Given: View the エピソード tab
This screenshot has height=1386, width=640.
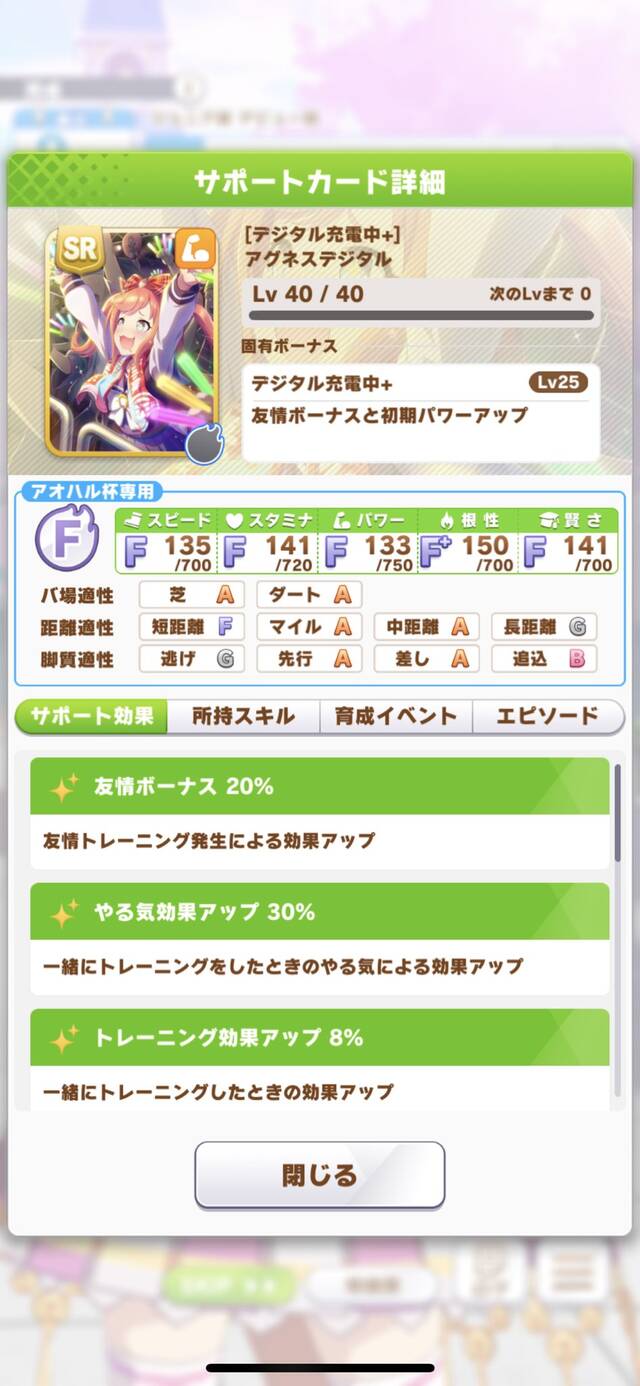Looking at the screenshot, I should coord(548,716).
